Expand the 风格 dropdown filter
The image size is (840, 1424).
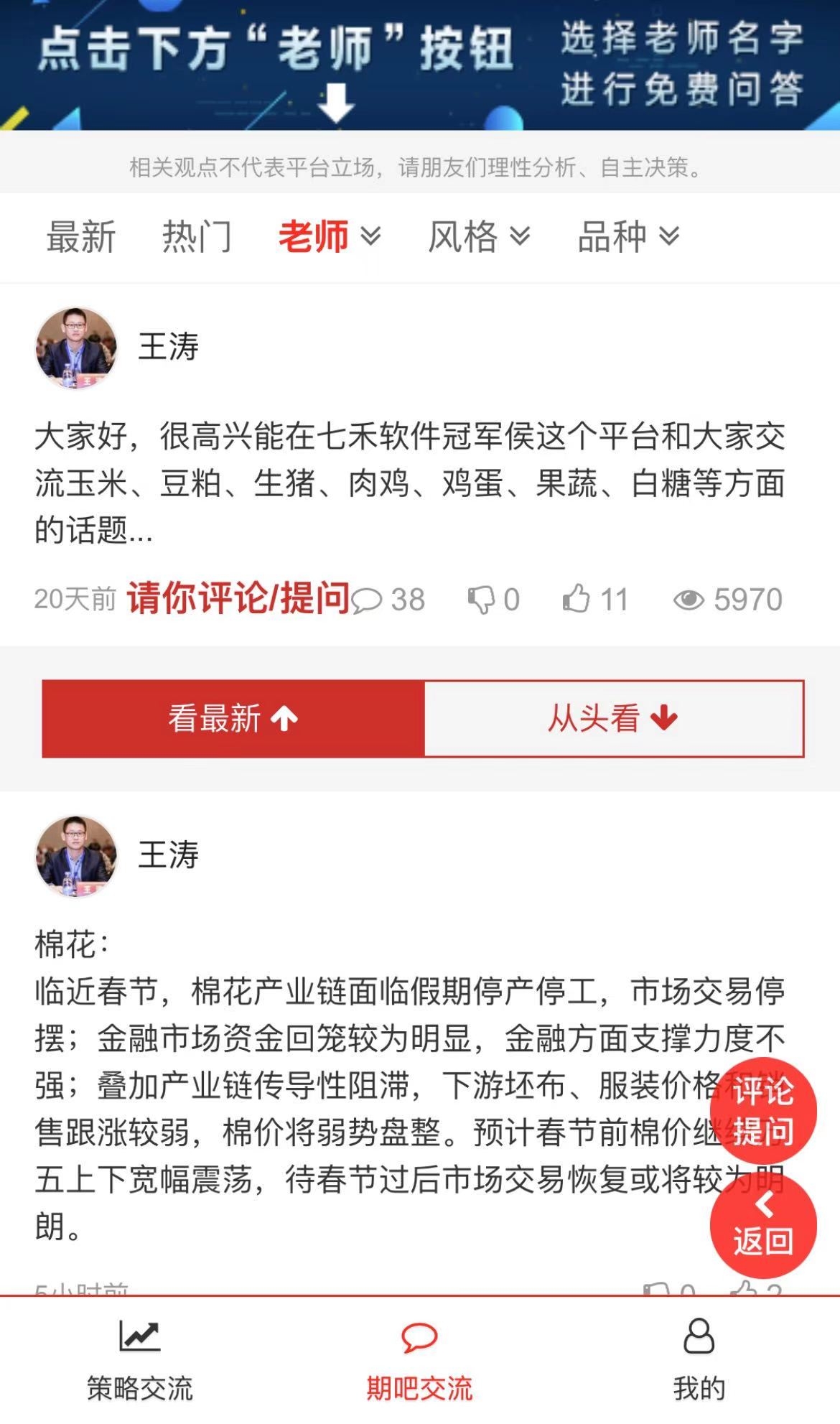478,237
